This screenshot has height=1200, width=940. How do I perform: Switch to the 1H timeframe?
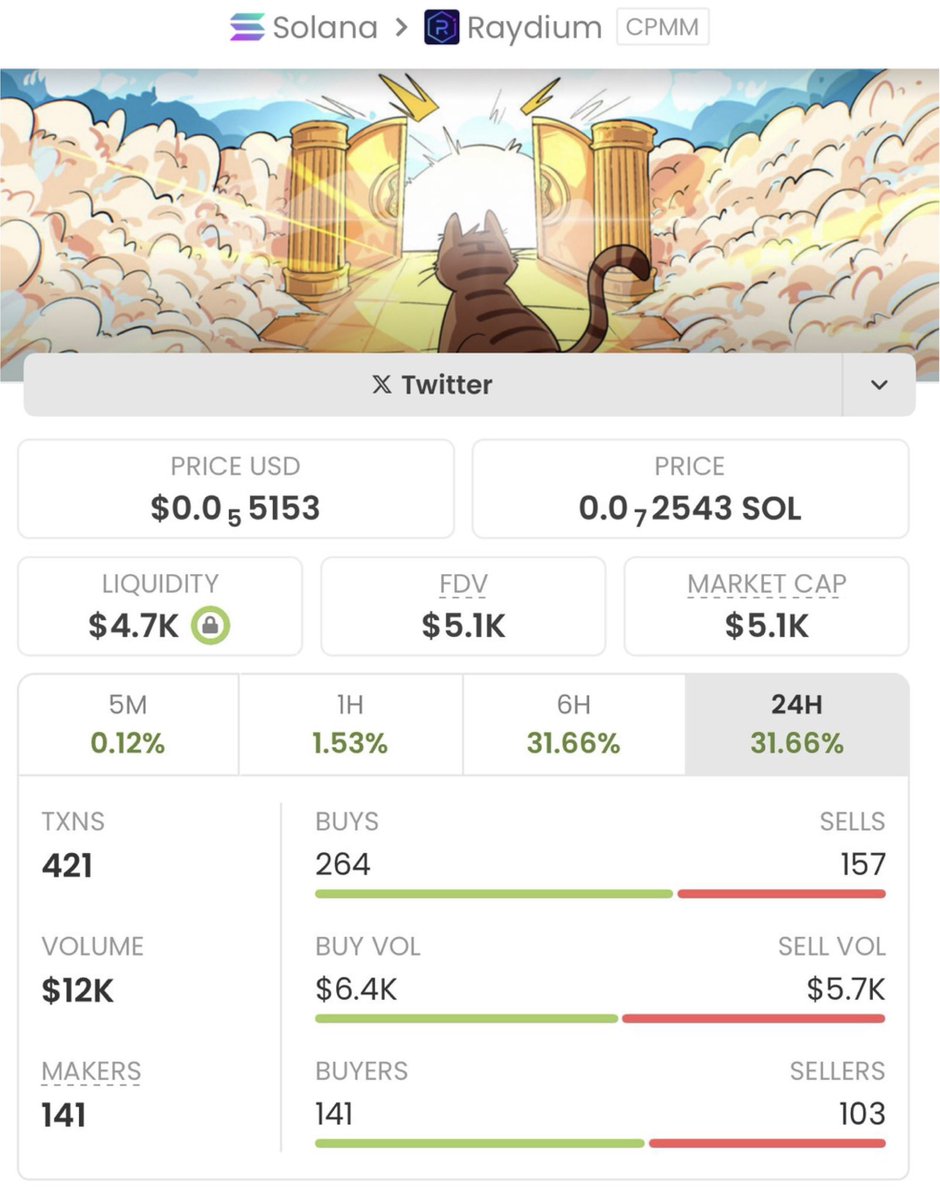[350, 724]
